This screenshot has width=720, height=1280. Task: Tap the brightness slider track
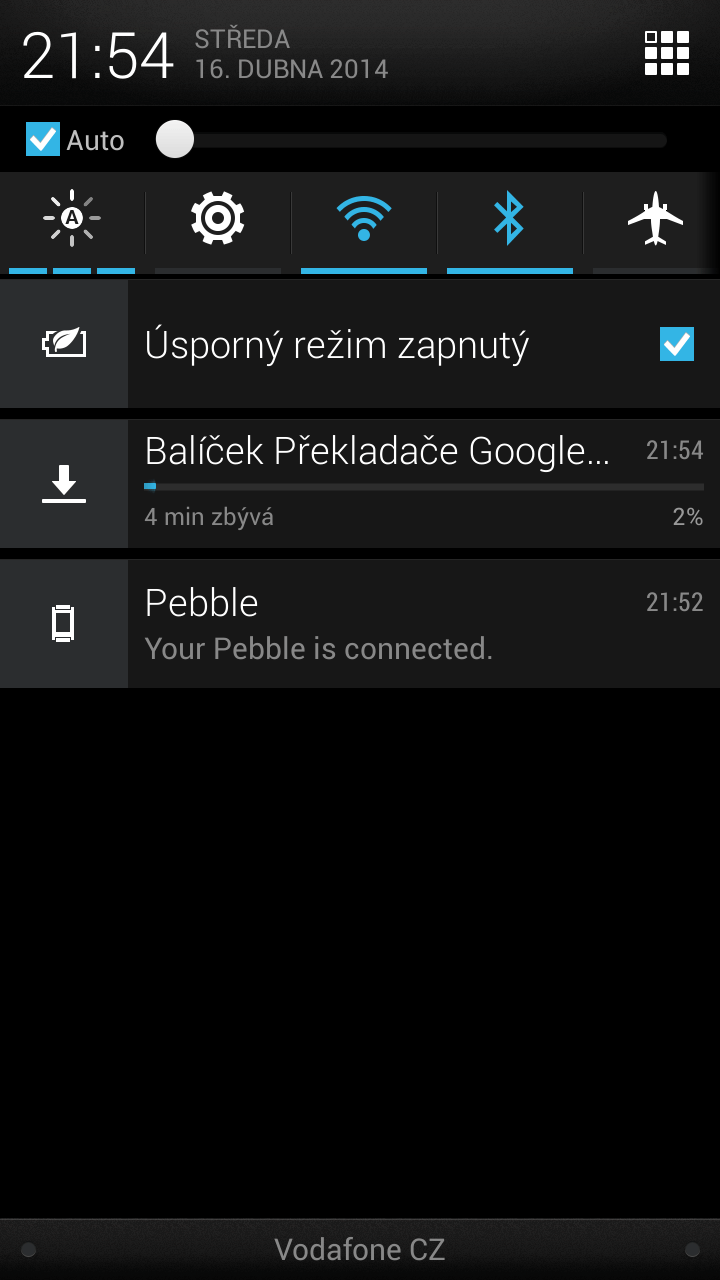click(420, 140)
